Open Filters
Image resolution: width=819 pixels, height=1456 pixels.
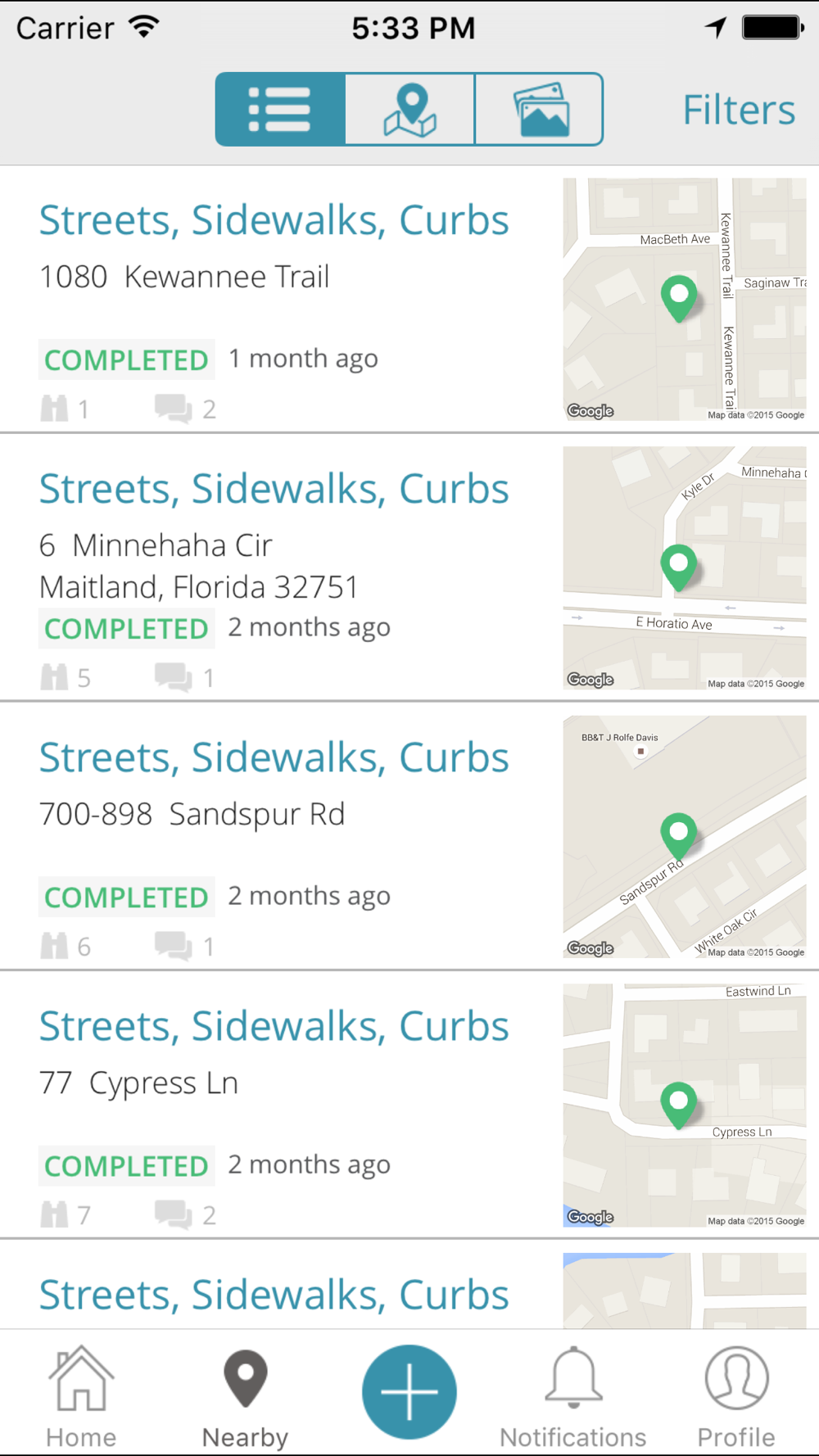pyautogui.click(x=739, y=110)
